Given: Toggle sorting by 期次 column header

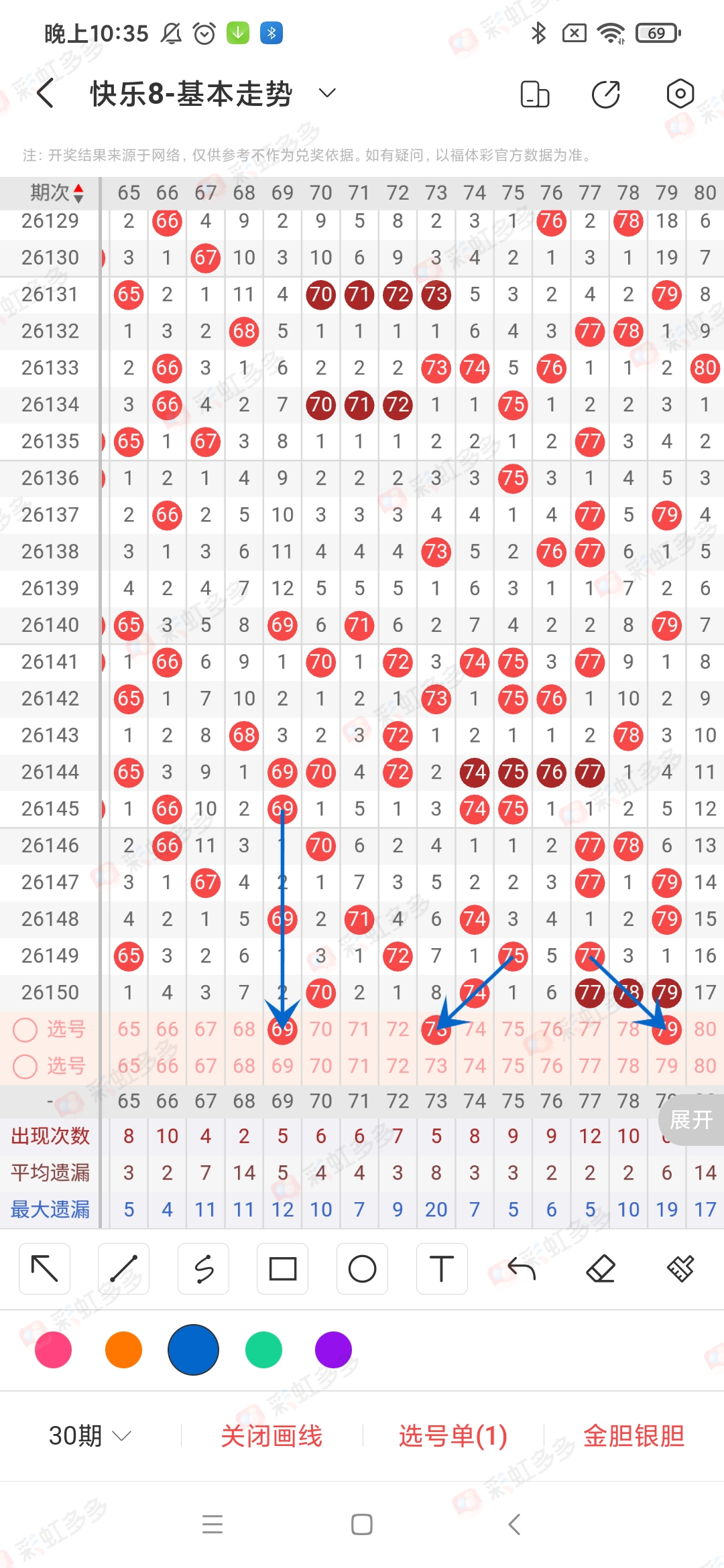Looking at the screenshot, I should click(x=57, y=193).
